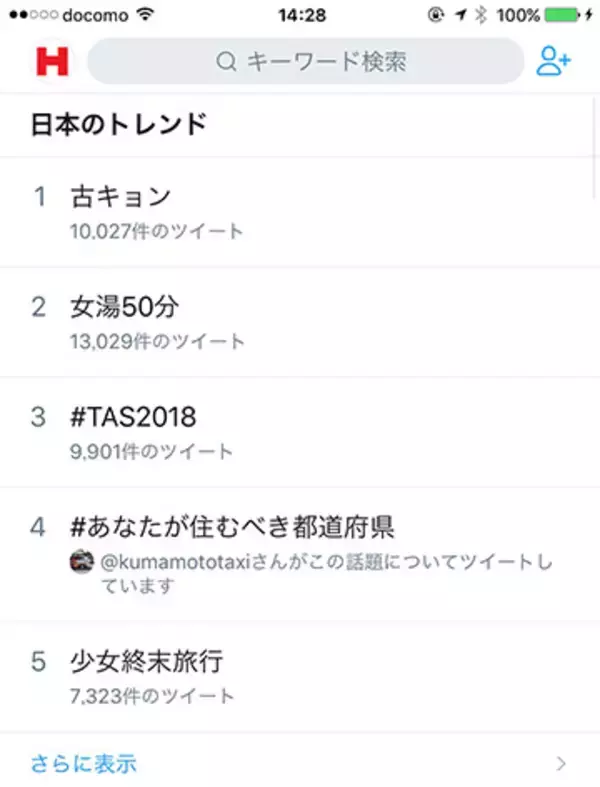Open the add-people icon
600x787 pixels.
pyautogui.click(x=552, y=61)
